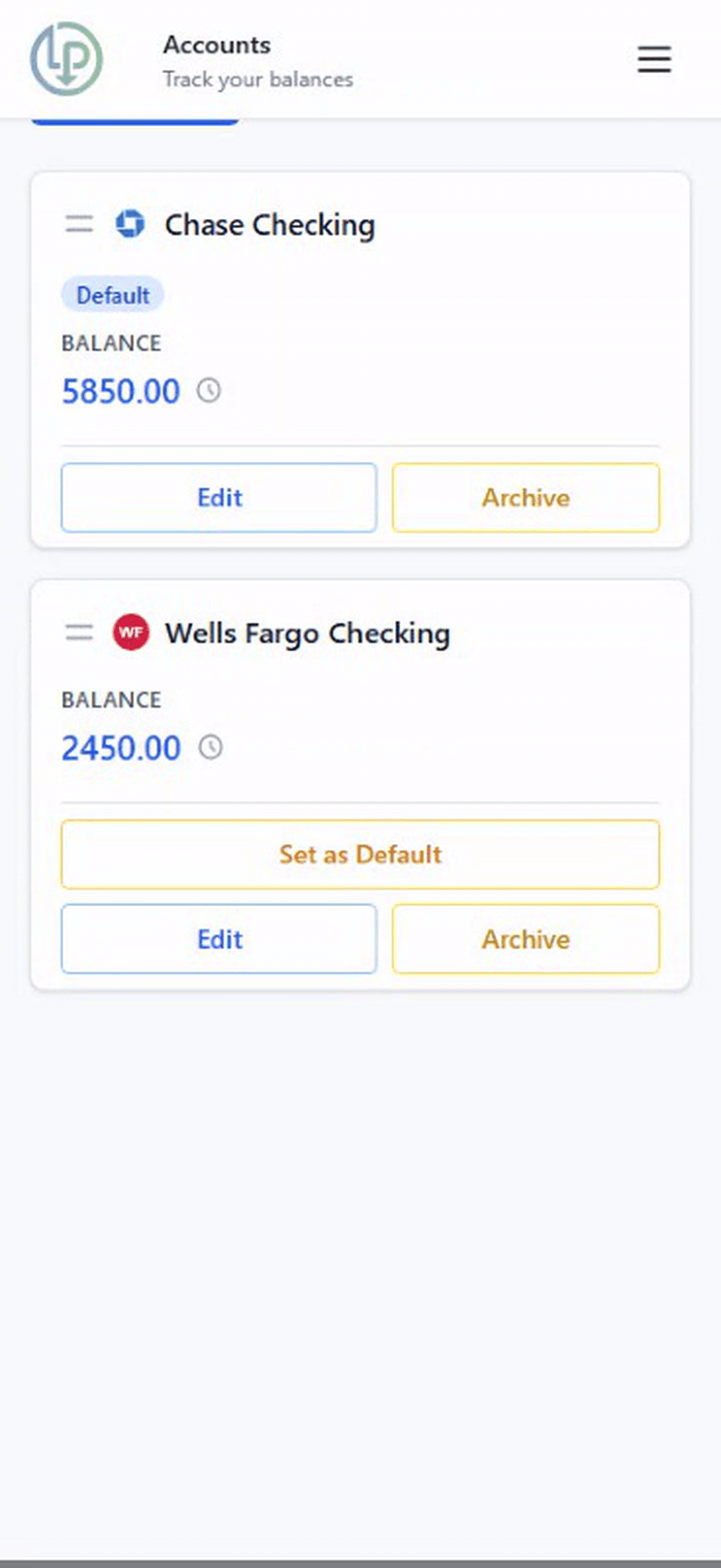Click the Wells Fargo WF icon
Image resolution: width=721 pixels, height=1568 pixels.
click(x=132, y=633)
